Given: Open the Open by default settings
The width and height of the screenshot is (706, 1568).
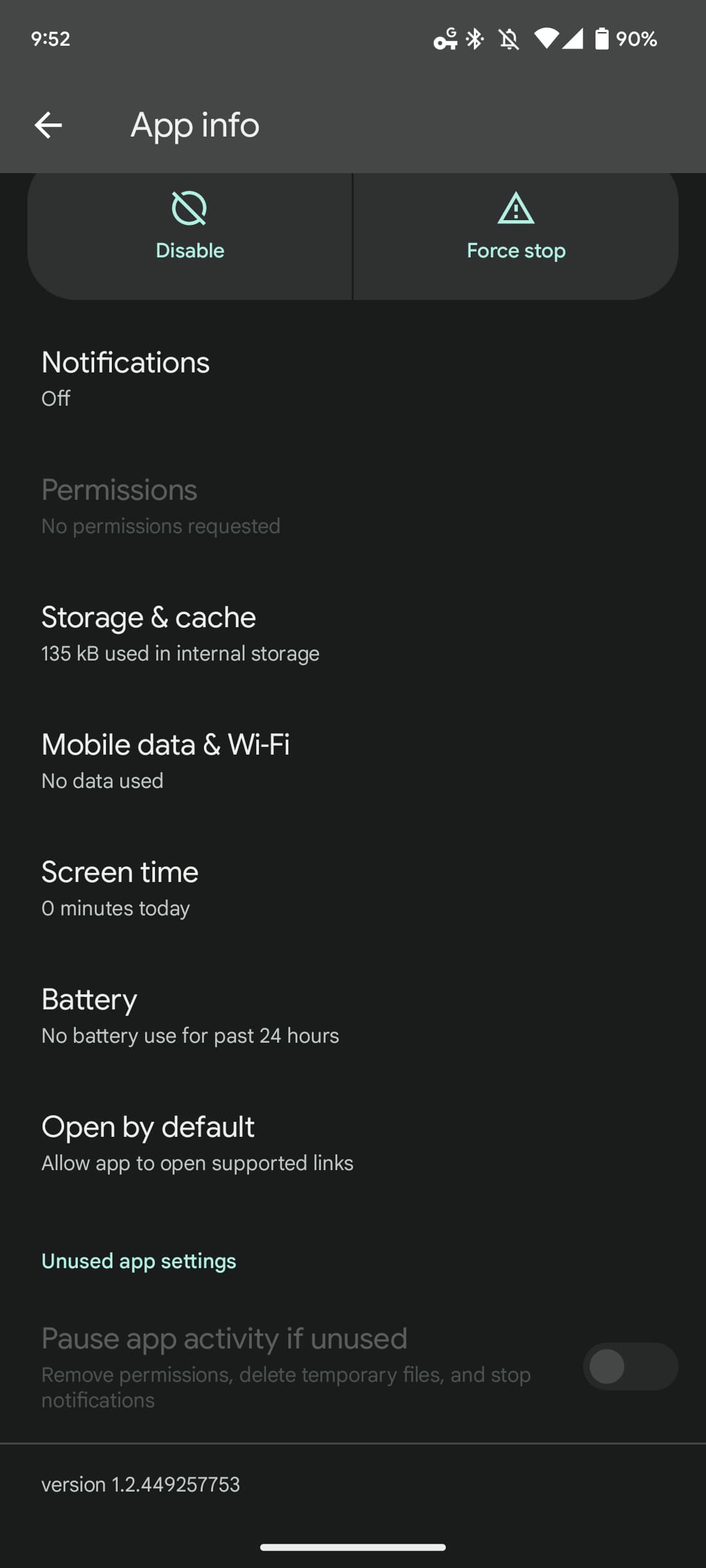Looking at the screenshot, I should (x=353, y=1143).
